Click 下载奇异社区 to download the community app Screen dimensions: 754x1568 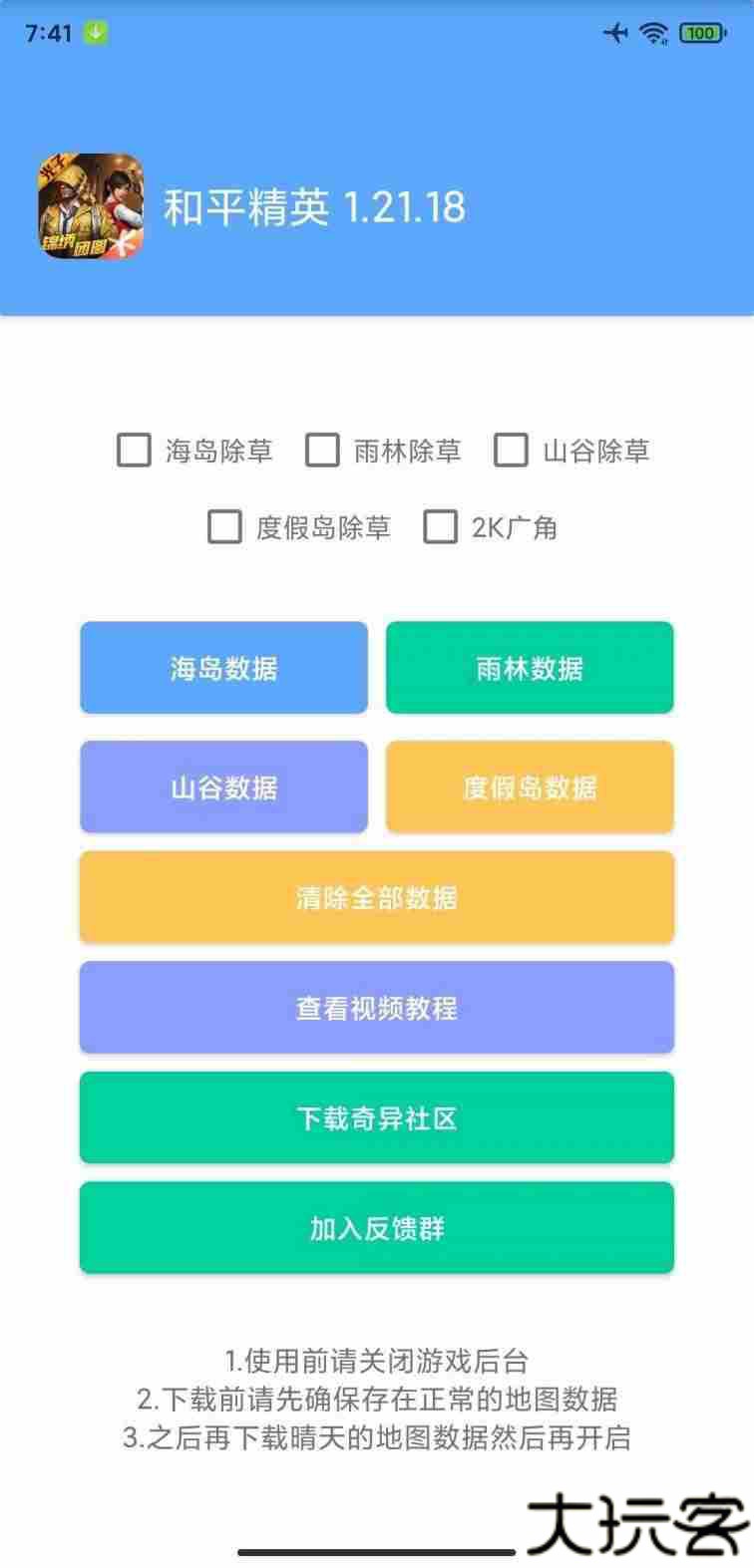(x=376, y=1117)
